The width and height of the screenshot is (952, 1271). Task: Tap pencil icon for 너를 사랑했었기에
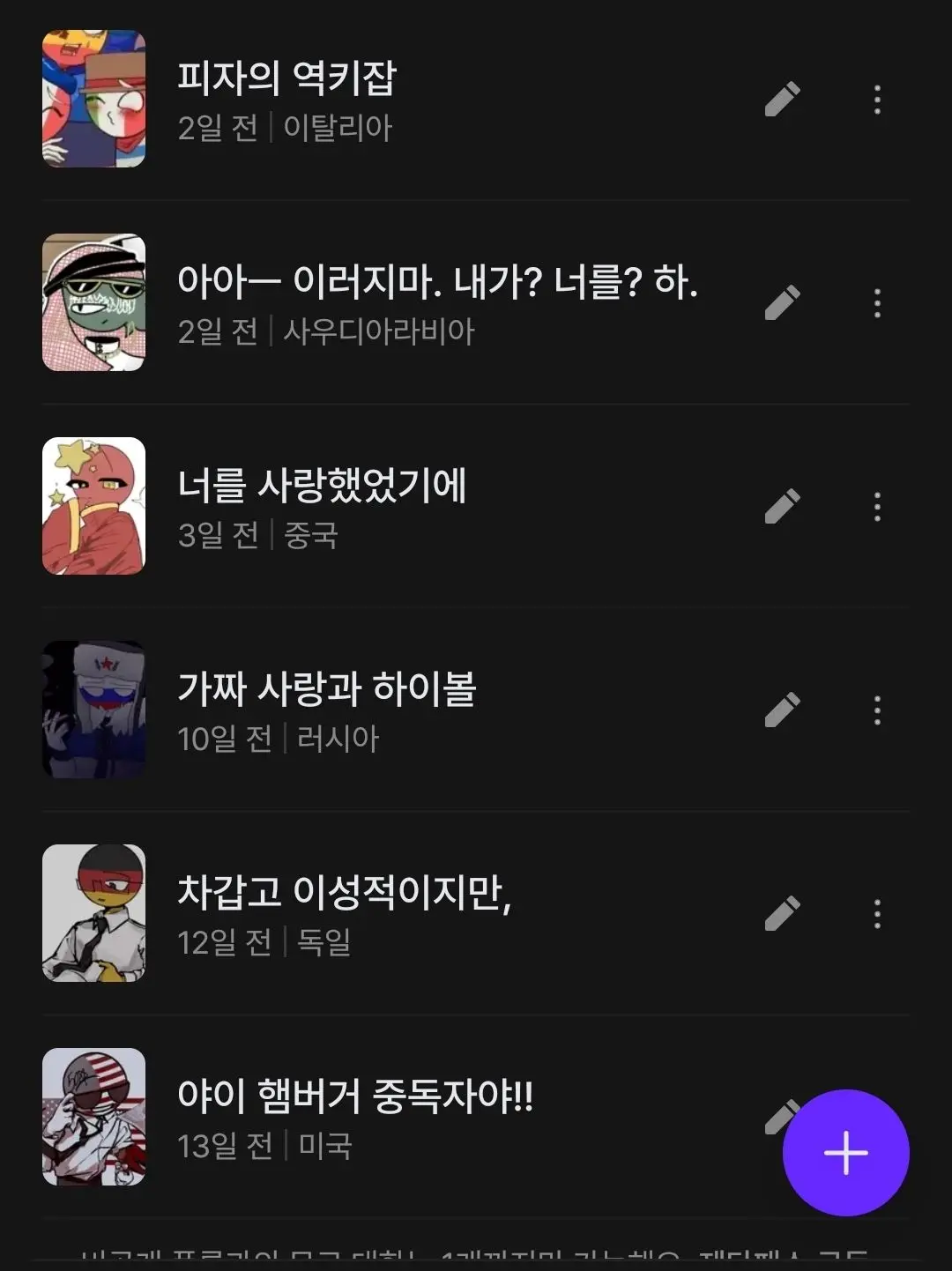782,506
